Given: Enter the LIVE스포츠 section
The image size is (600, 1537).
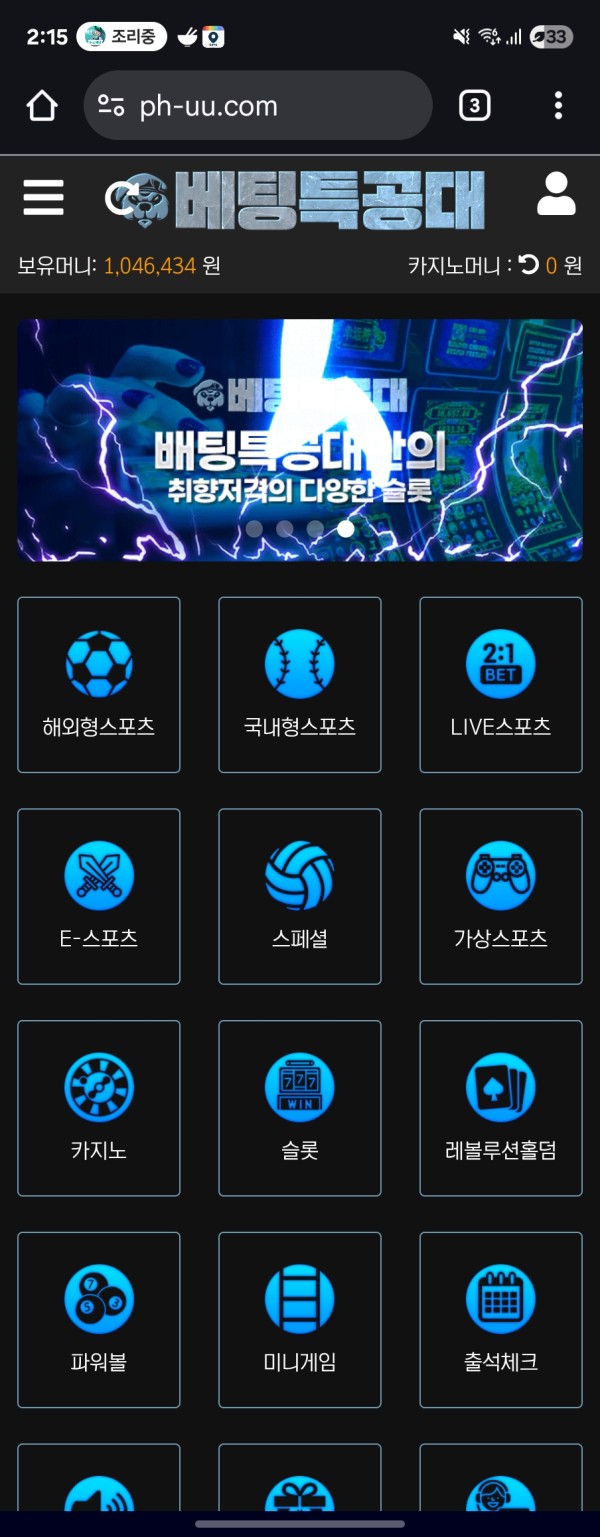Looking at the screenshot, I should pos(501,685).
